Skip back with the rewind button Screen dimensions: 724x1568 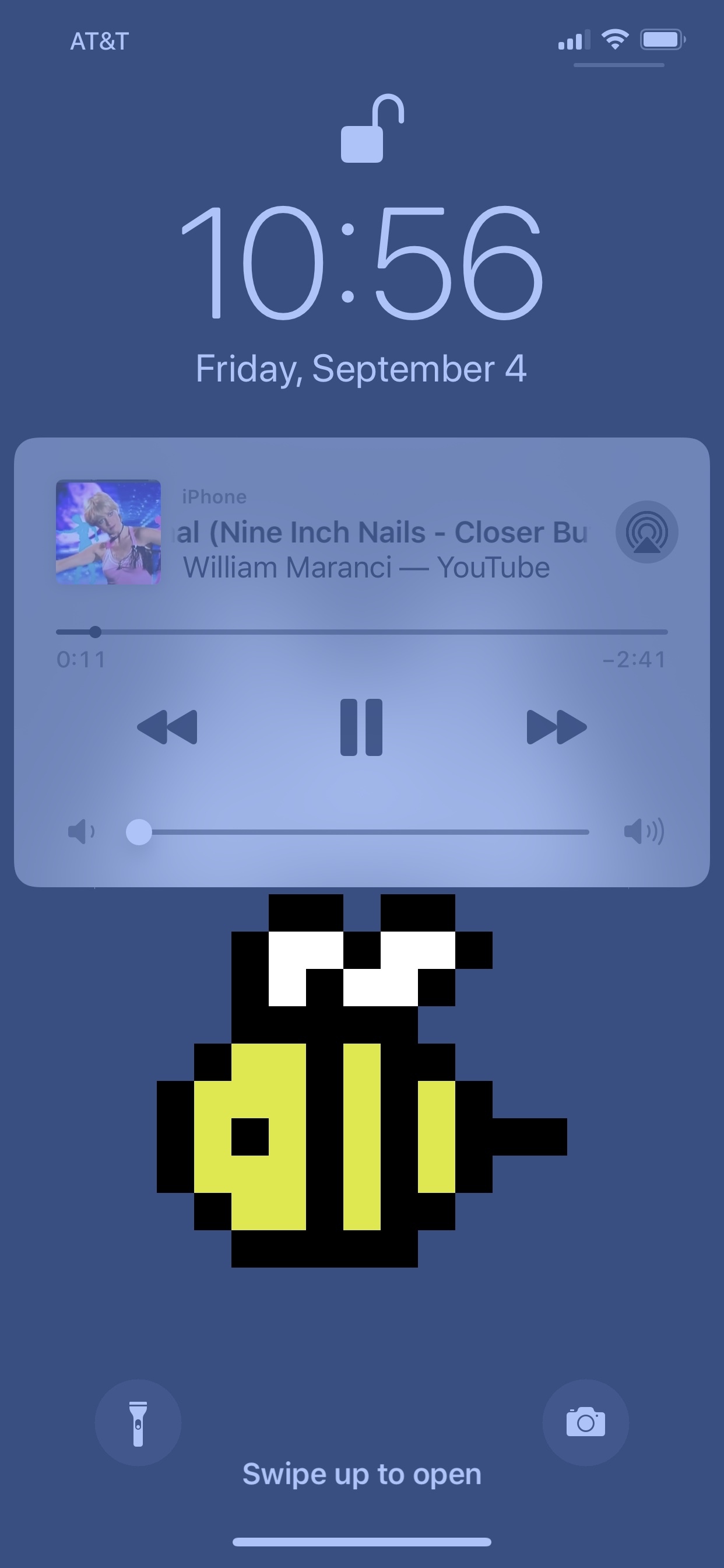tap(167, 727)
